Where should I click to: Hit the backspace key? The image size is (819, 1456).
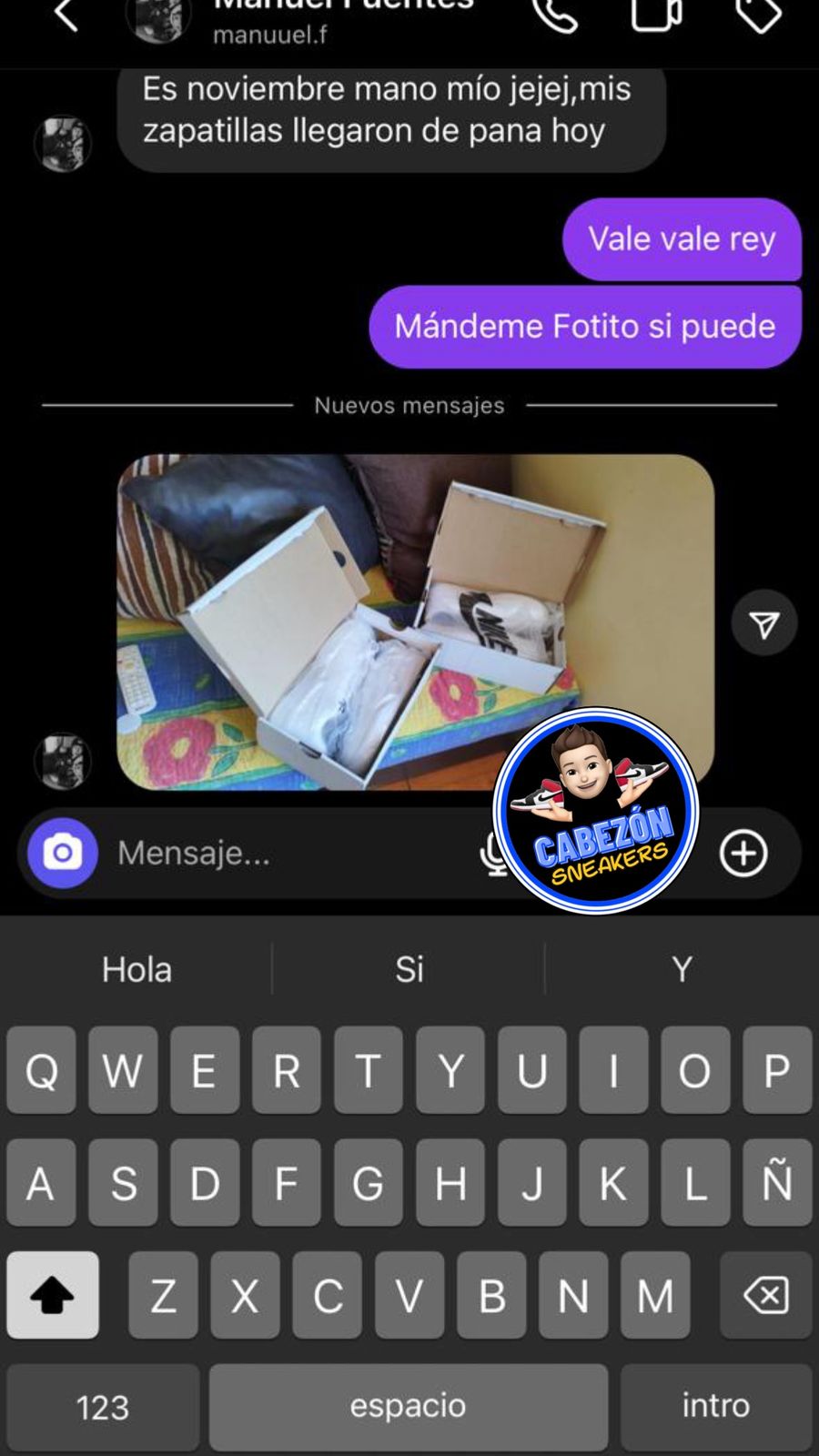(x=765, y=1294)
